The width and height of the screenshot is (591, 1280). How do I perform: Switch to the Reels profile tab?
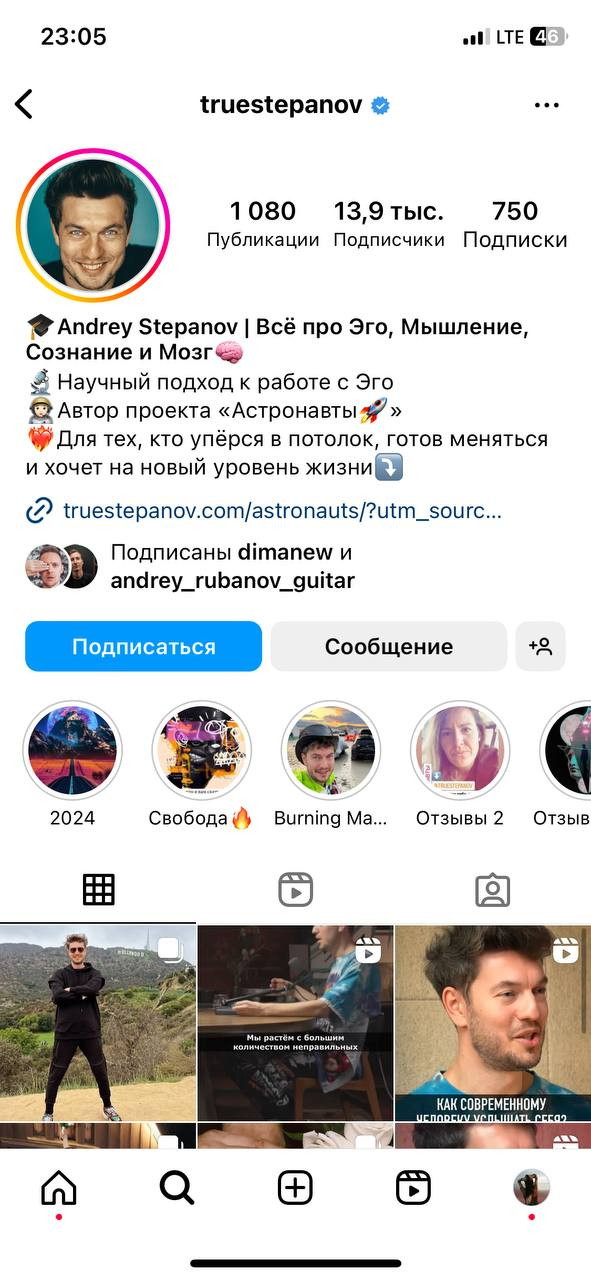295,889
